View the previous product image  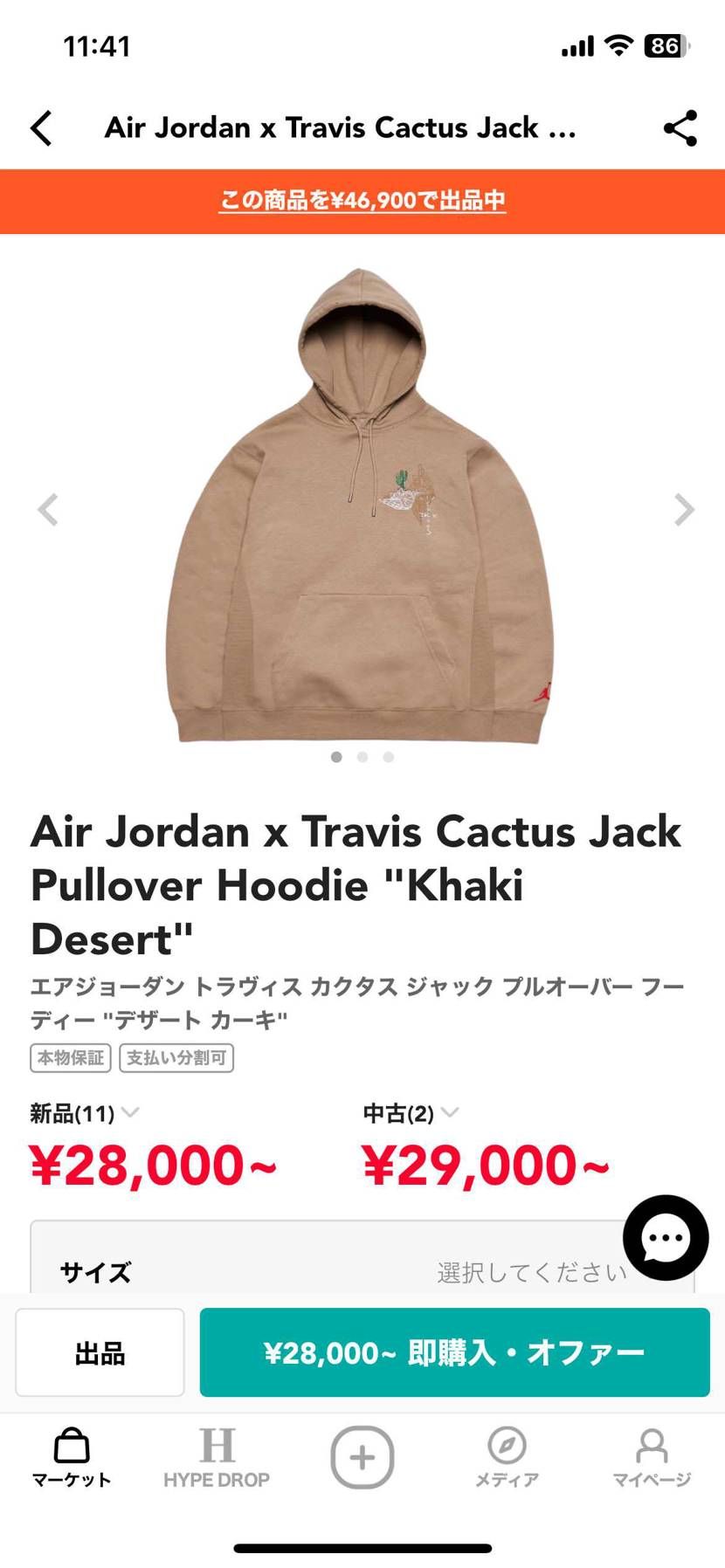point(48,510)
